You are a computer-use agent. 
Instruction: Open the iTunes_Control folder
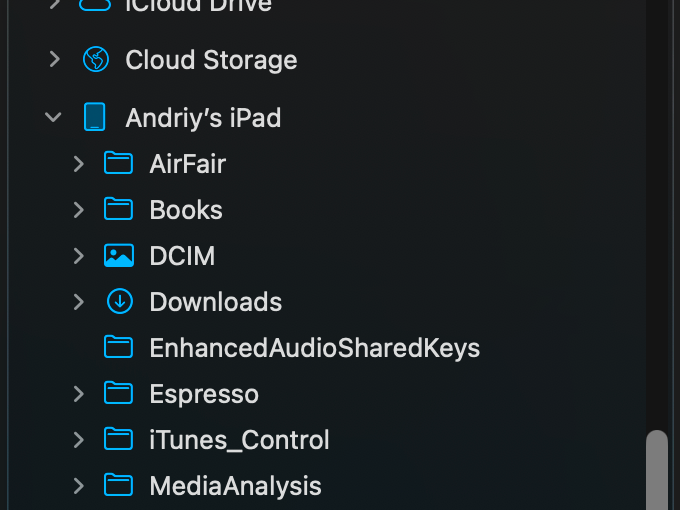[239, 440]
